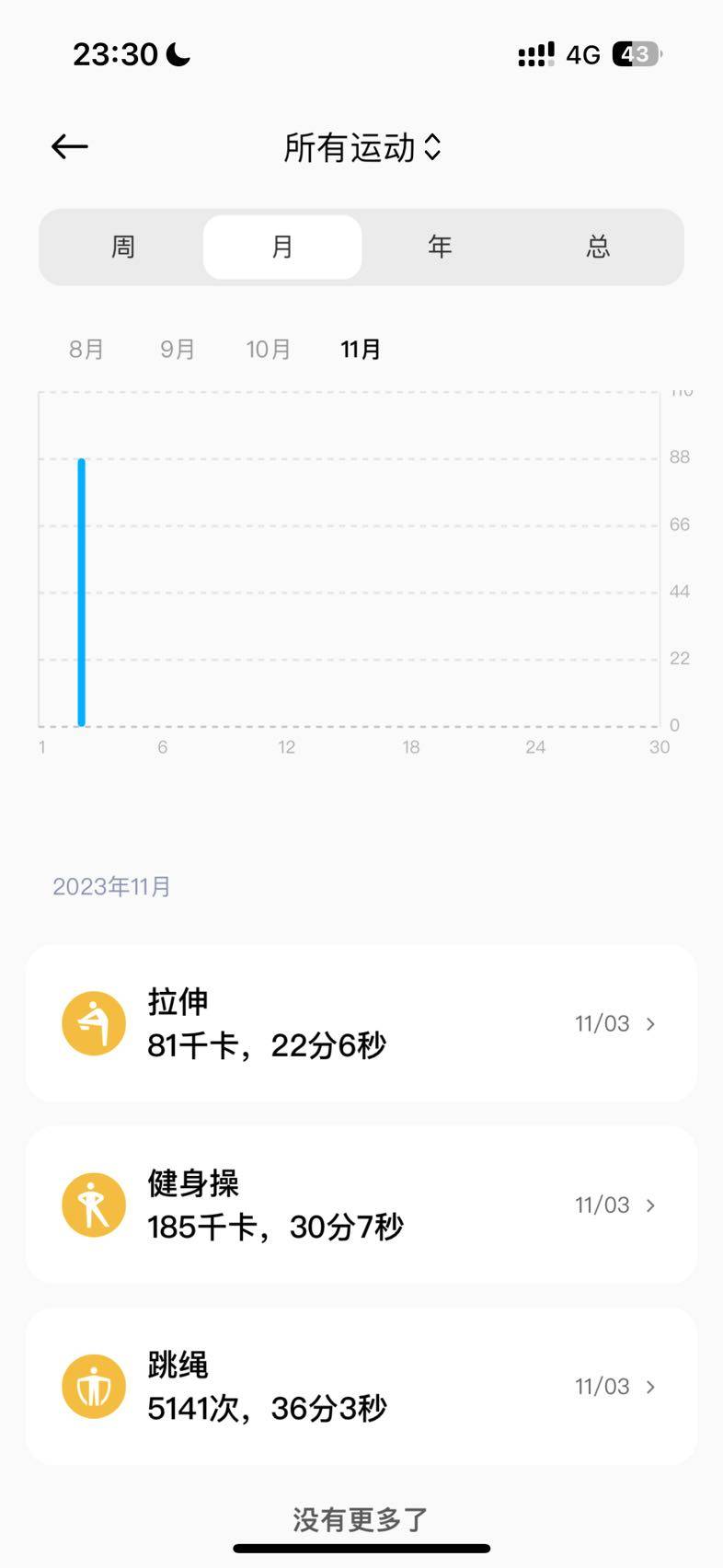Go back using the arrow icon

click(70, 147)
